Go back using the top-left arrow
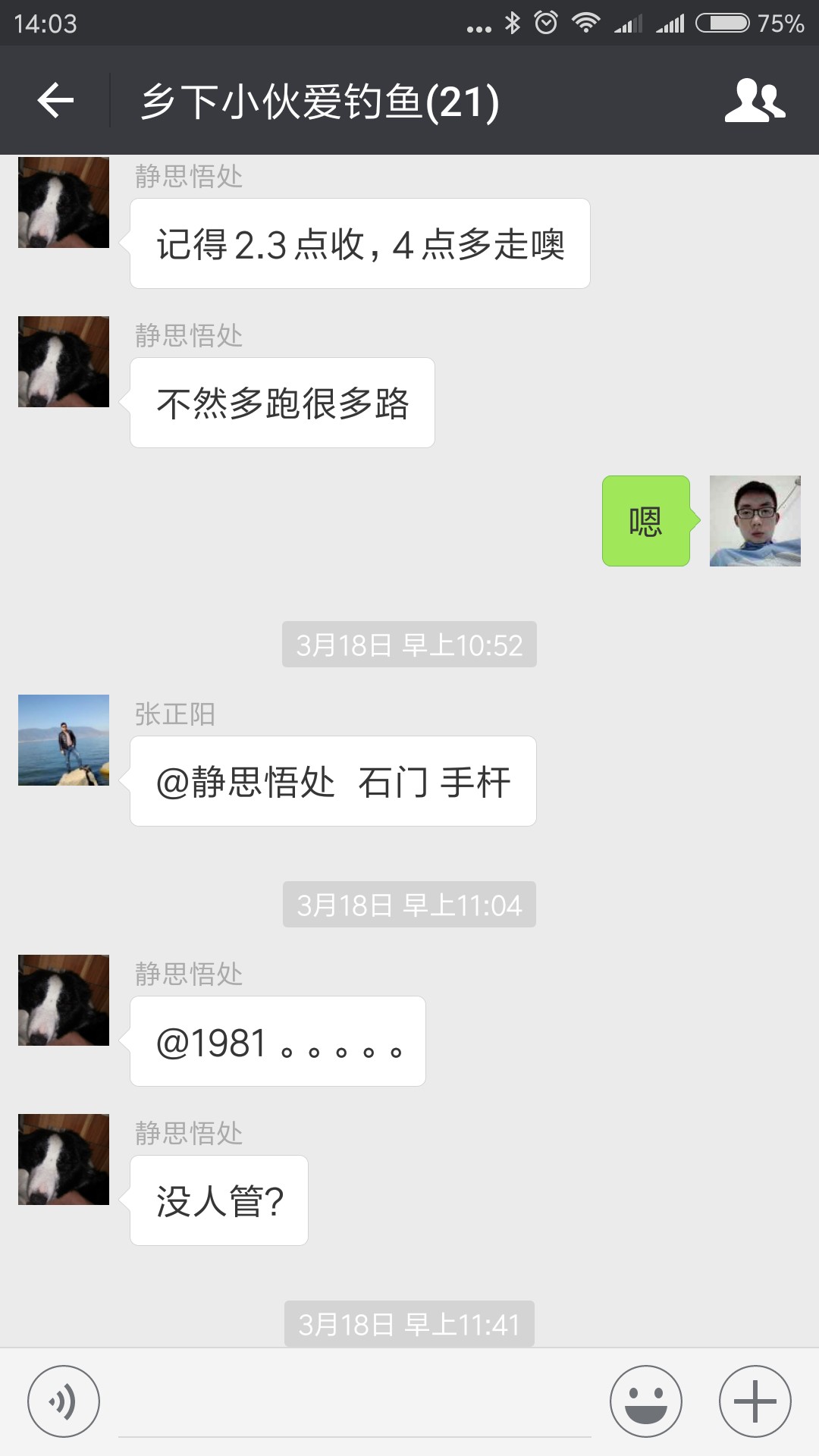Screen dimensions: 819x1456 [55, 100]
